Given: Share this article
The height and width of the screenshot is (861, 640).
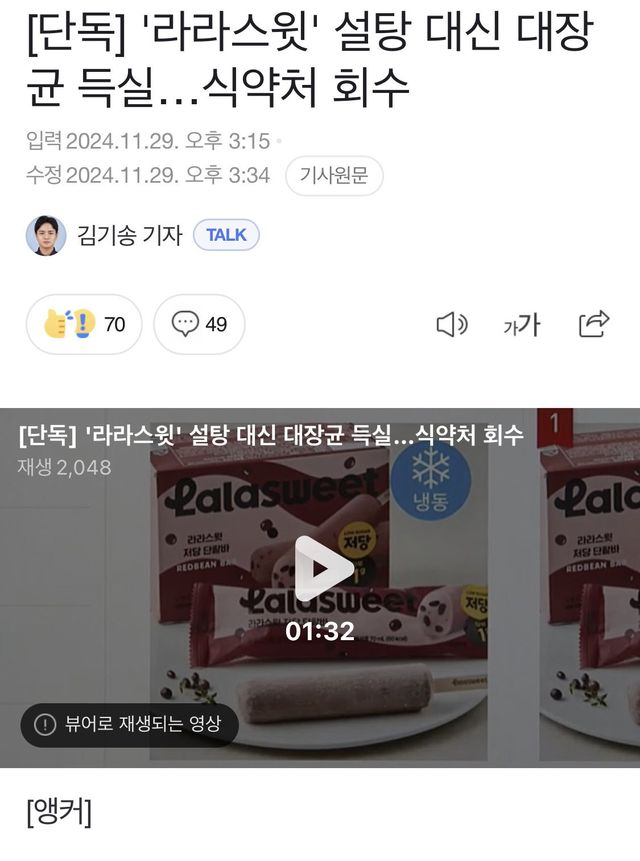Looking at the screenshot, I should (593, 324).
